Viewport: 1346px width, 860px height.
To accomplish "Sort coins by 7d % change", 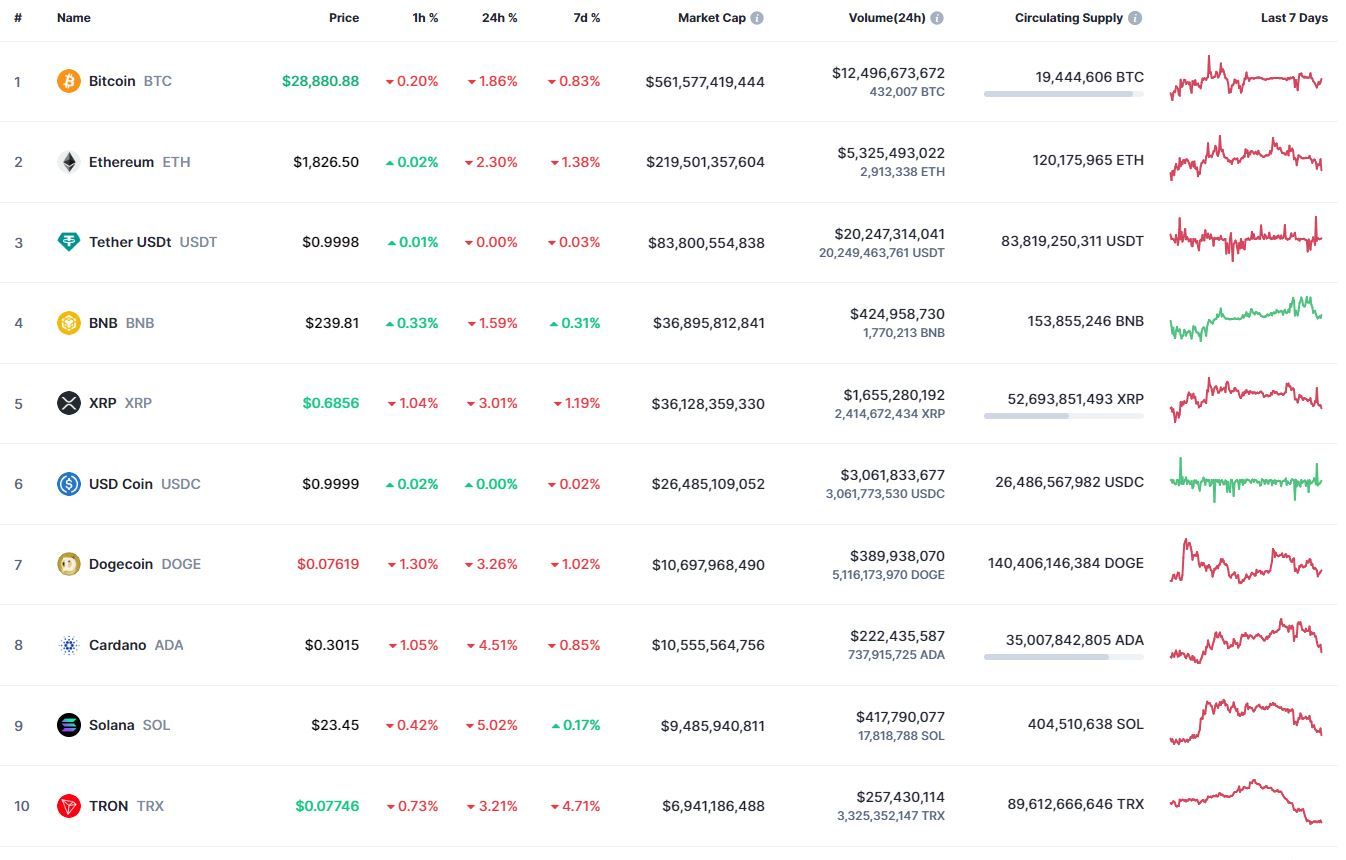I will [587, 18].
